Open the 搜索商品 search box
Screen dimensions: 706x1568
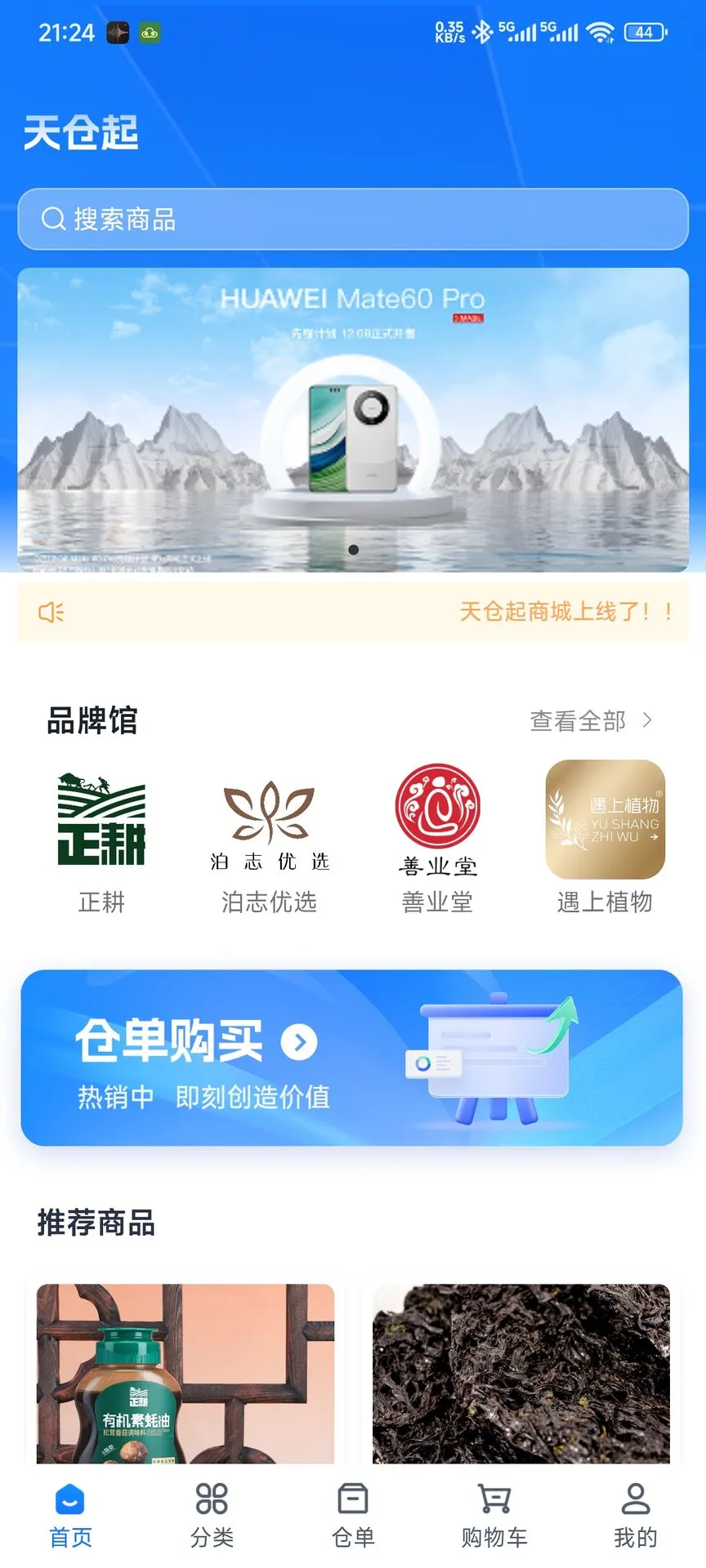pos(353,219)
